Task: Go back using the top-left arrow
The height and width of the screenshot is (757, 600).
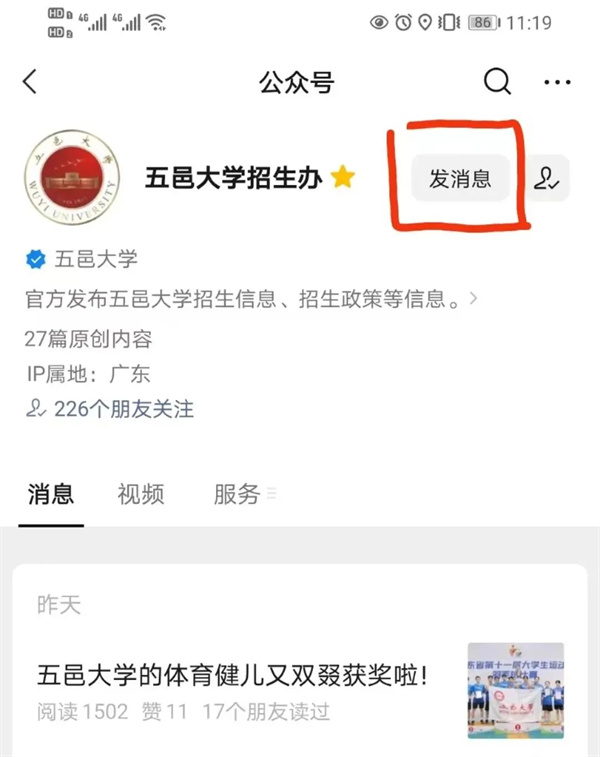Action: tap(30, 82)
